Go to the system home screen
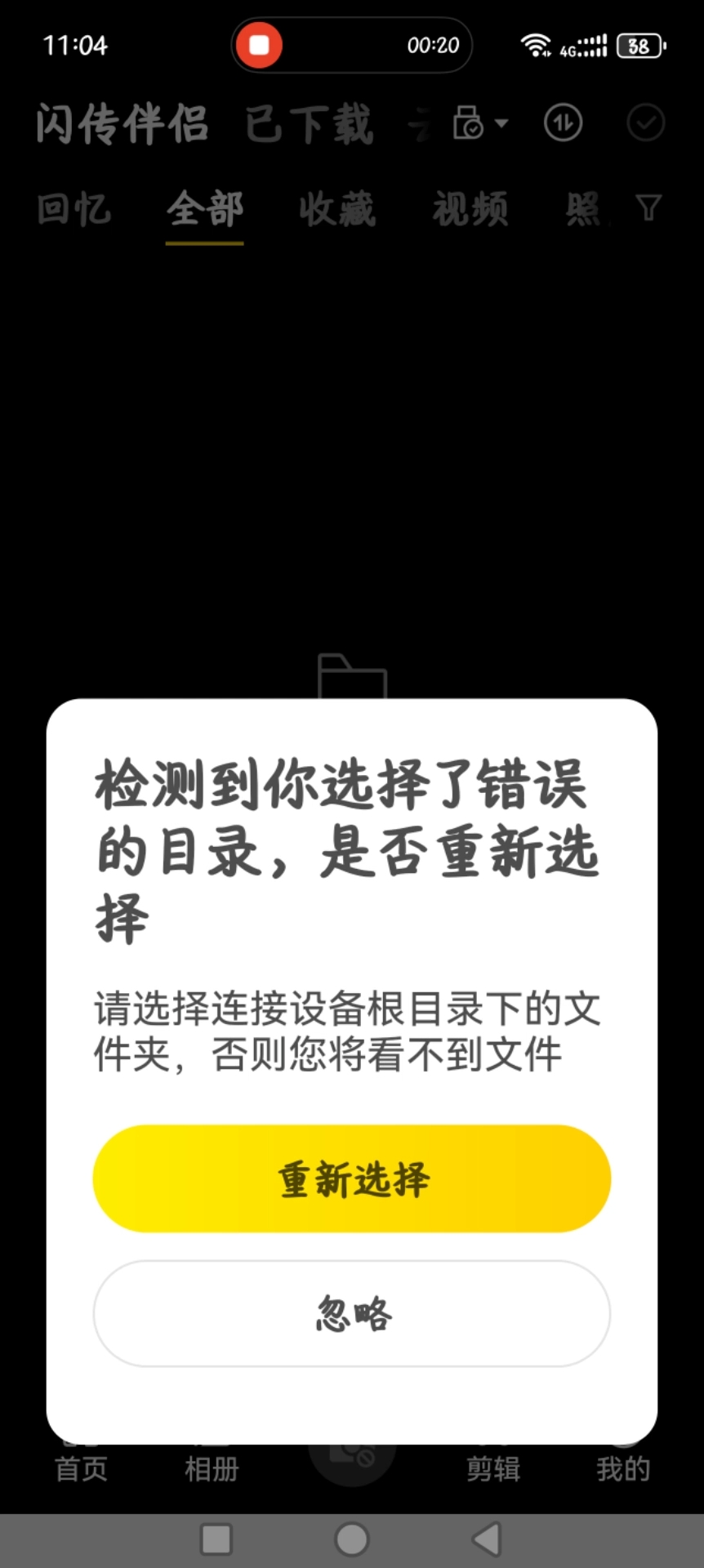The width and height of the screenshot is (704, 1568). (x=352, y=1539)
